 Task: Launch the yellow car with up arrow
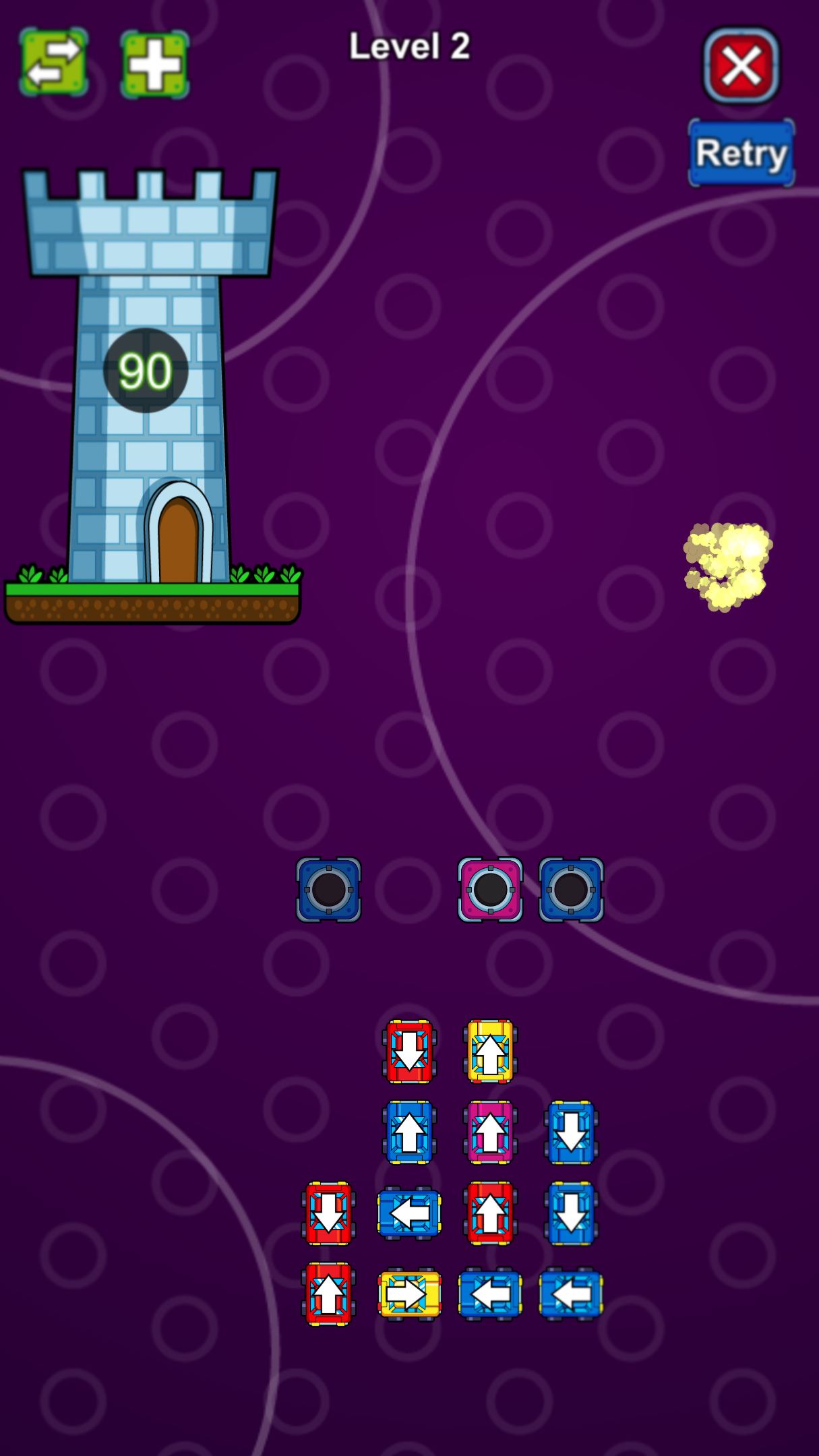(490, 1052)
